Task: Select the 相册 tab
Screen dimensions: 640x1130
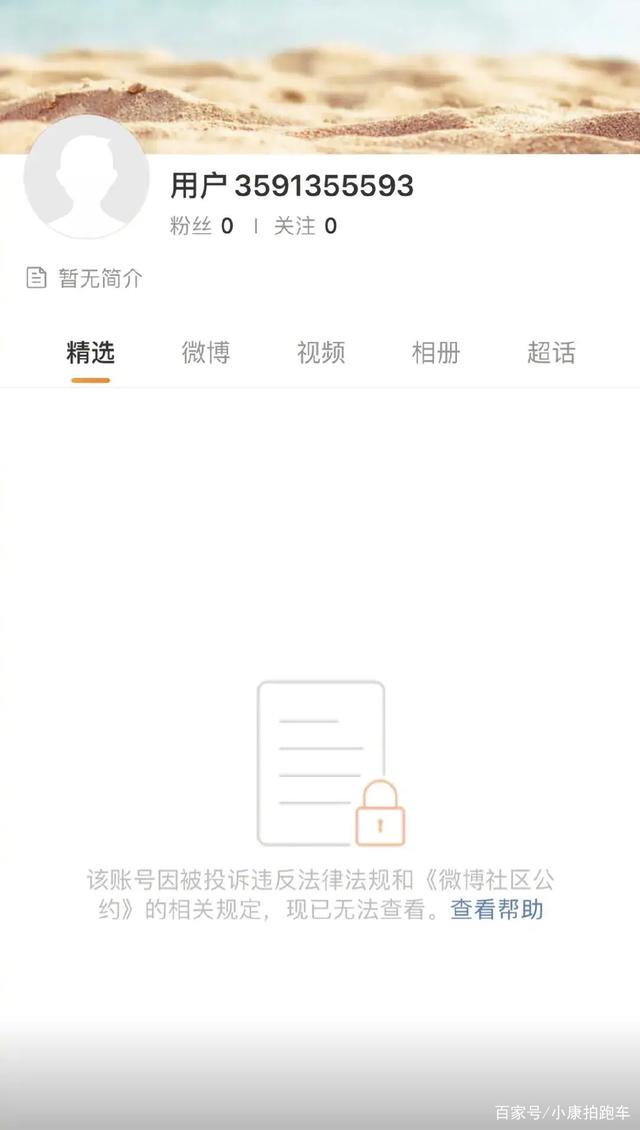Action: click(436, 353)
